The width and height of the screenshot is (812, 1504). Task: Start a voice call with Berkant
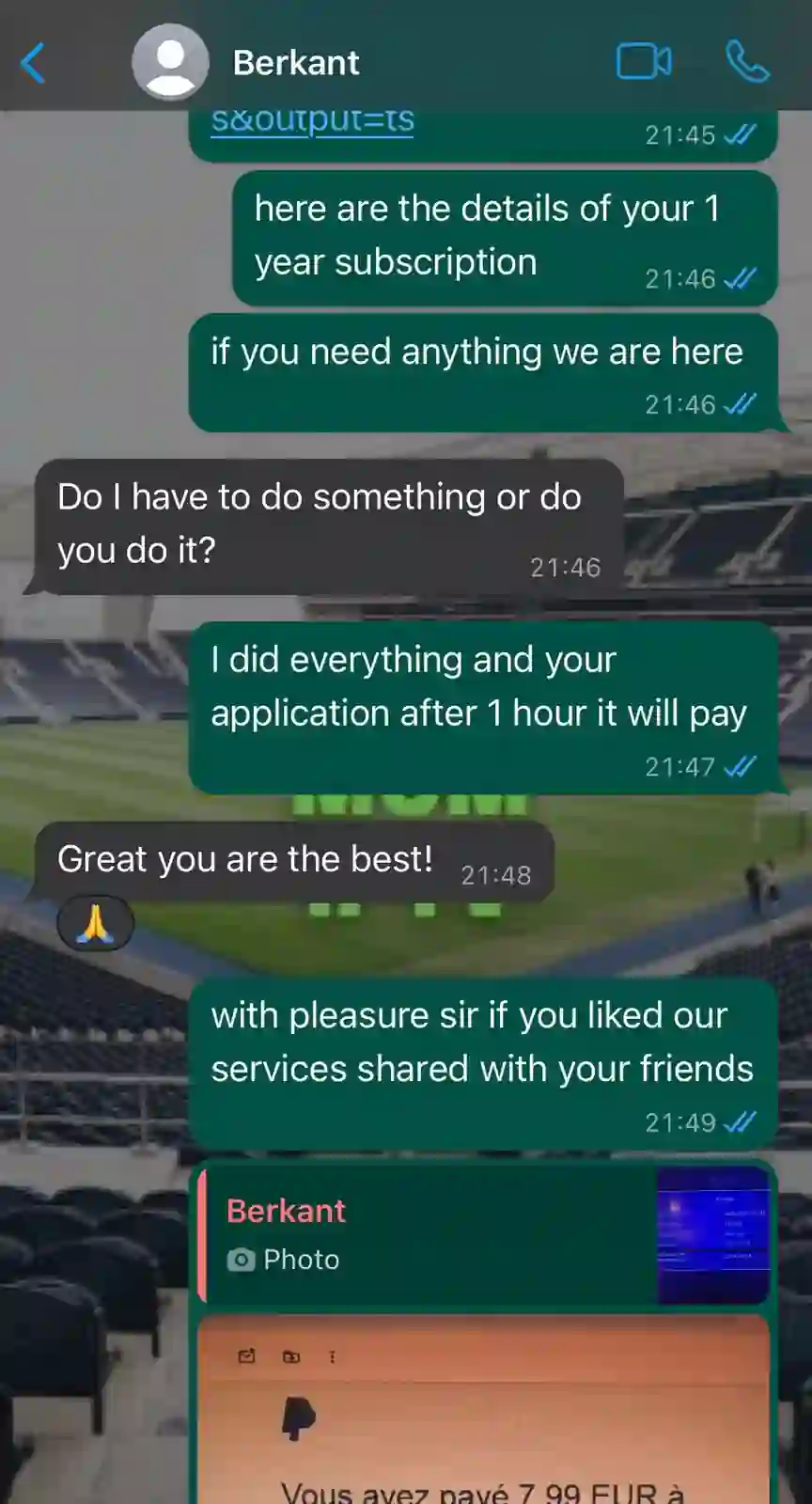[747, 62]
